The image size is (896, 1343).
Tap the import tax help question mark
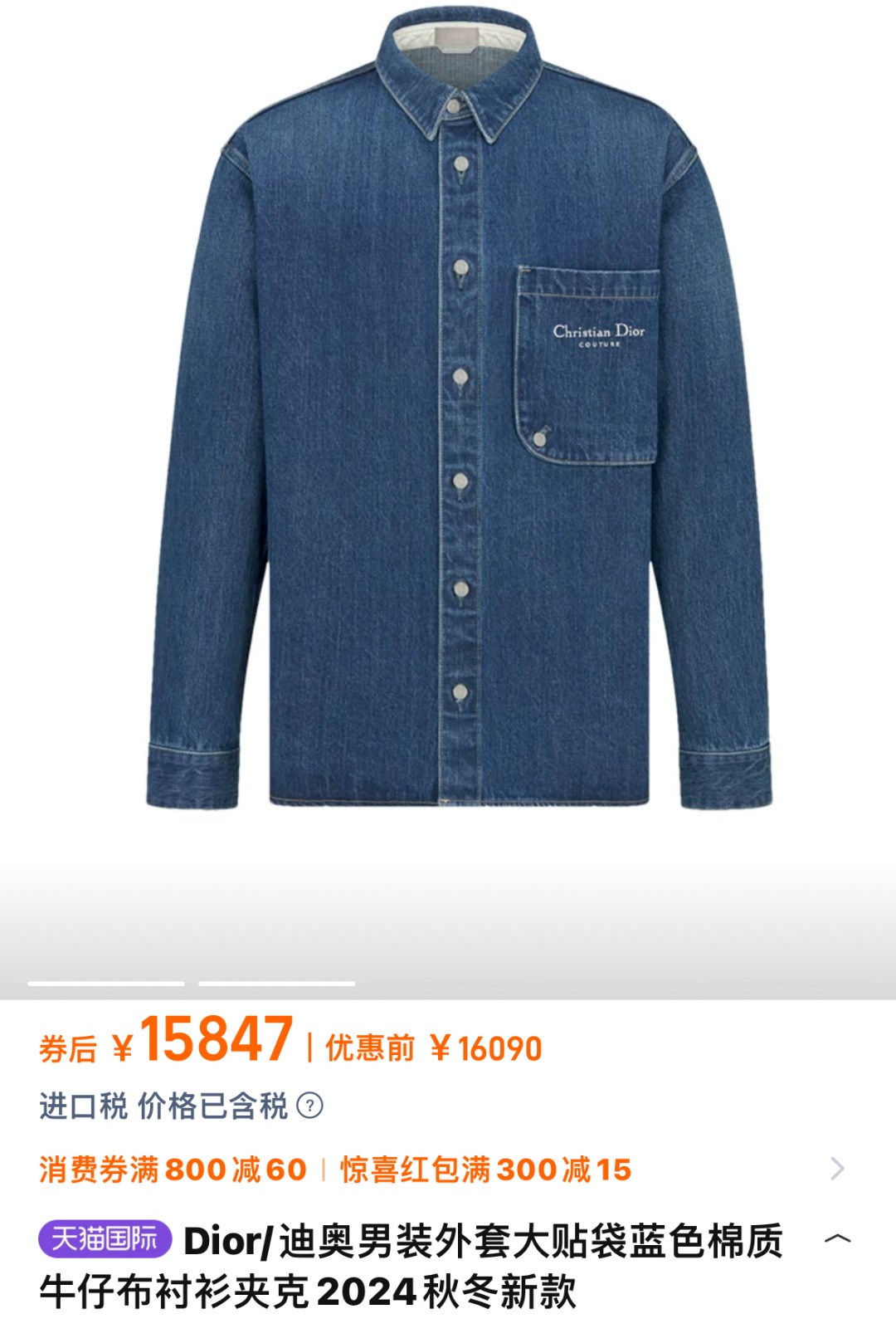pyautogui.click(x=309, y=1106)
